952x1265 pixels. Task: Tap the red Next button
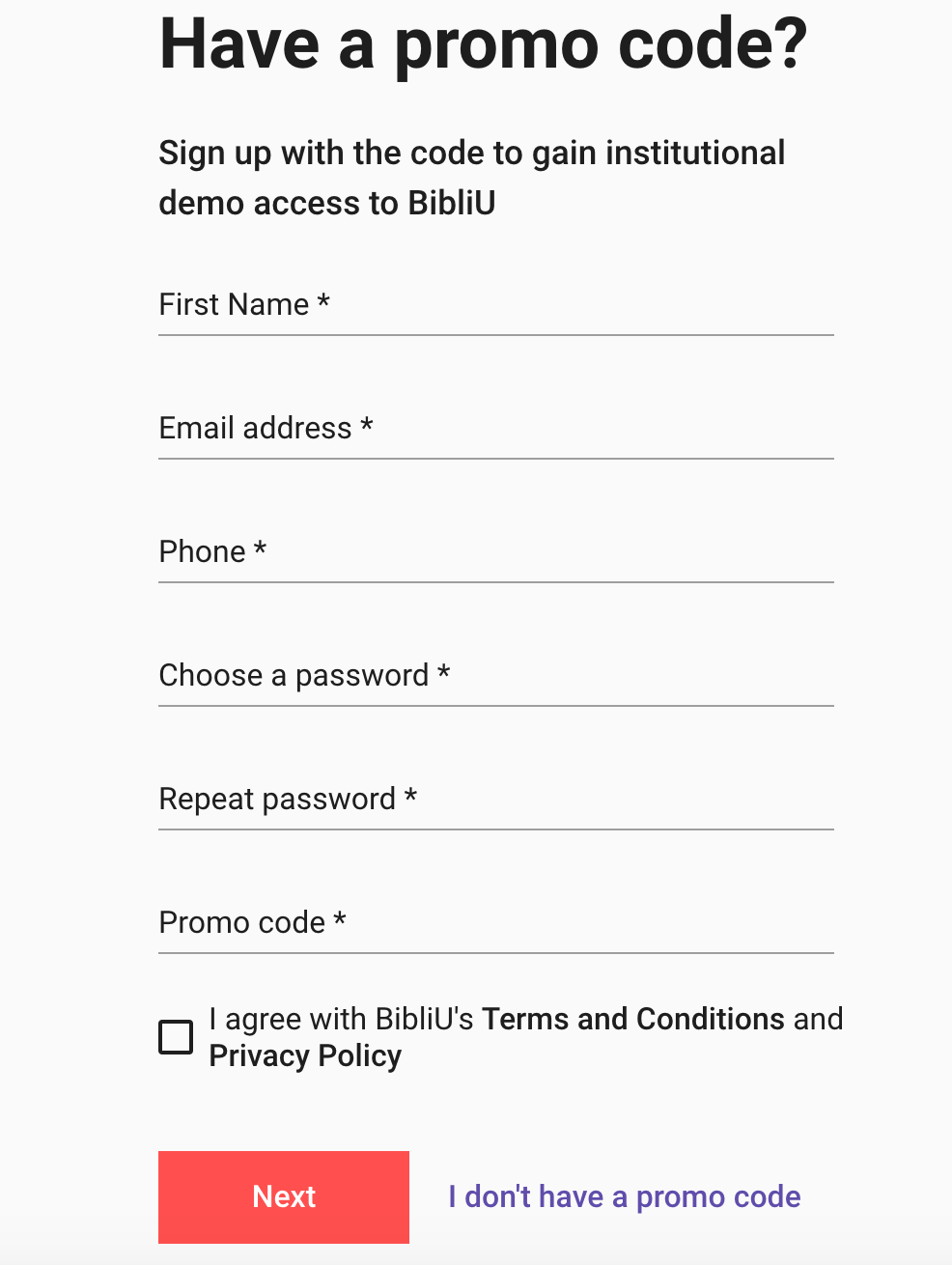(x=284, y=1197)
